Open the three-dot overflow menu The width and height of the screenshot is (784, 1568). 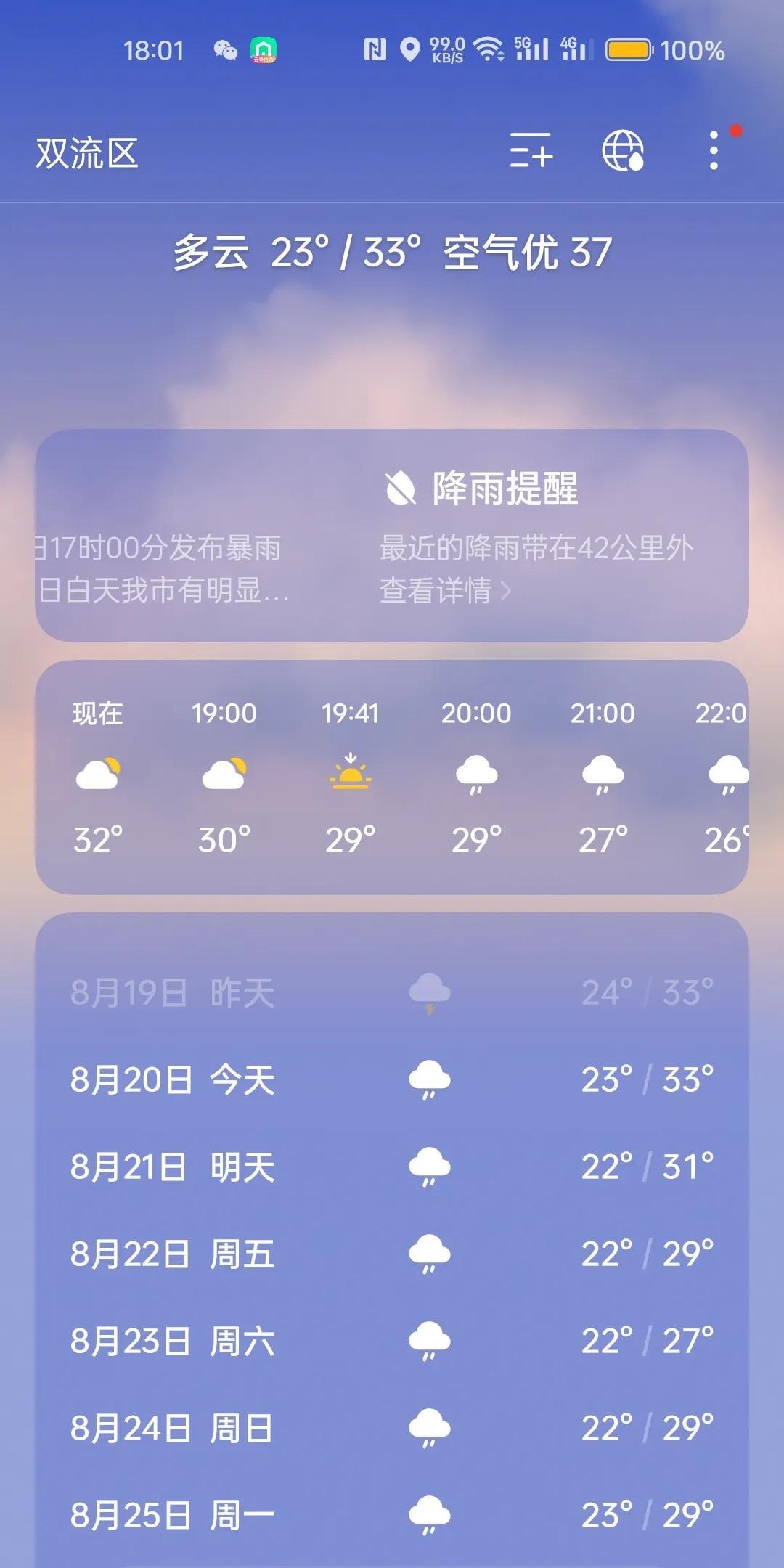pos(714,151)
